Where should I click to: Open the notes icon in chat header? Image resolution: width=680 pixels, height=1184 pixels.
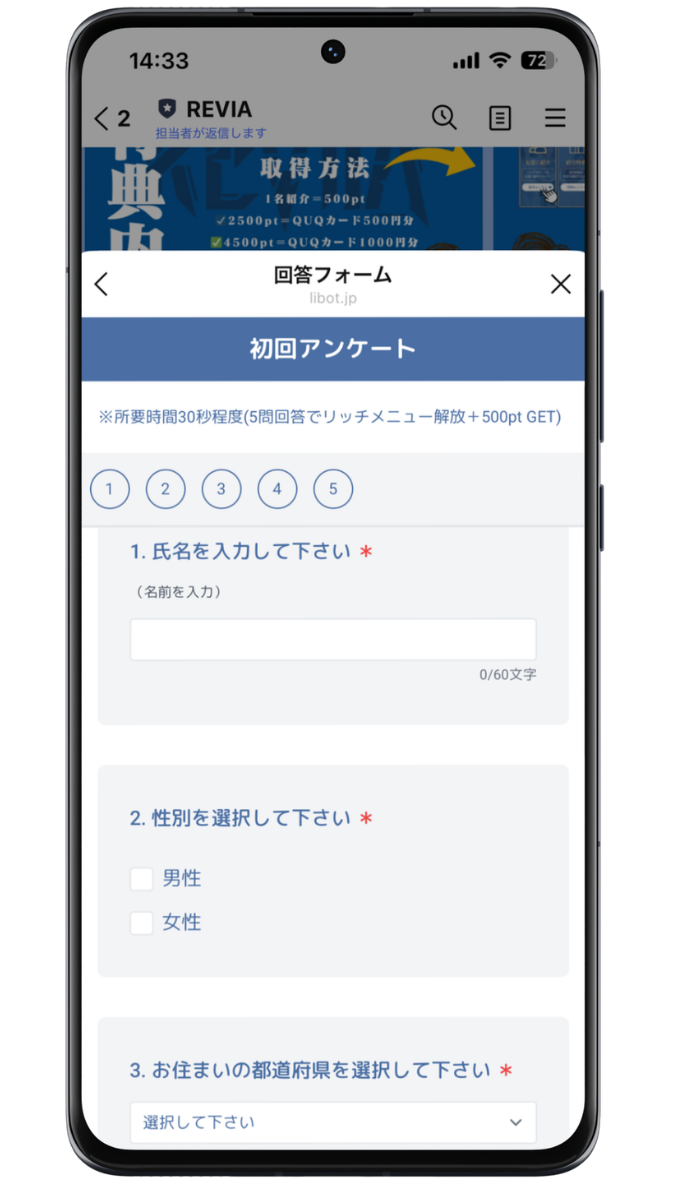[500, 118]
